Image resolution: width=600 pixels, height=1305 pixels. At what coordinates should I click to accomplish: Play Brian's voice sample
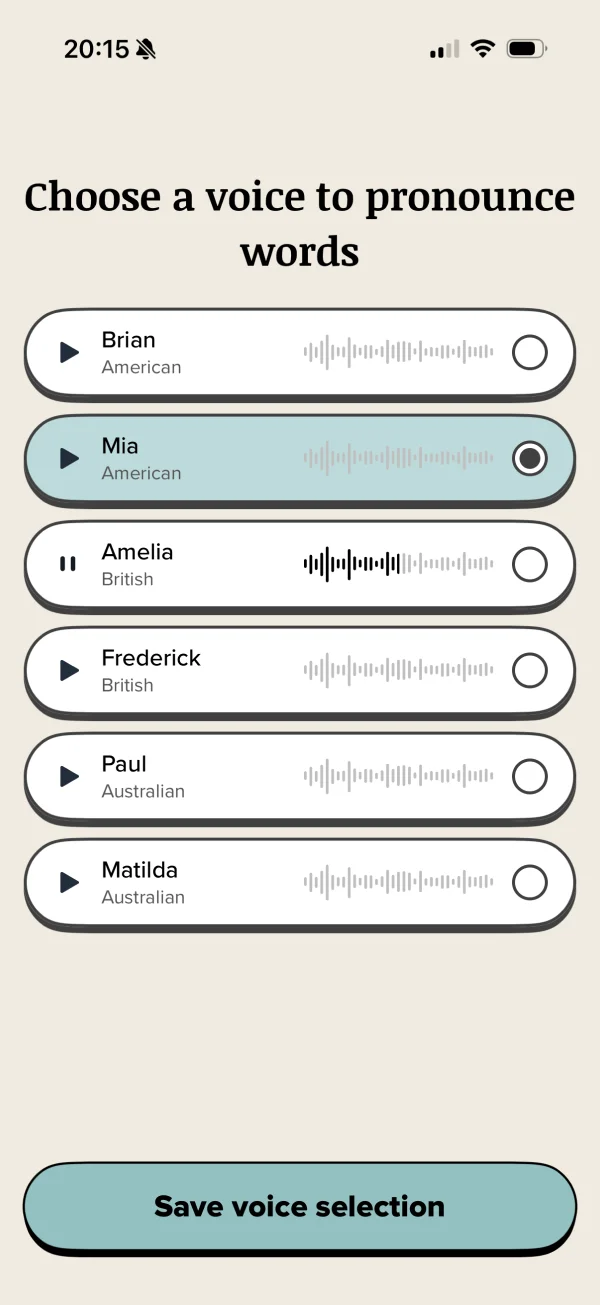click(69, 352)
